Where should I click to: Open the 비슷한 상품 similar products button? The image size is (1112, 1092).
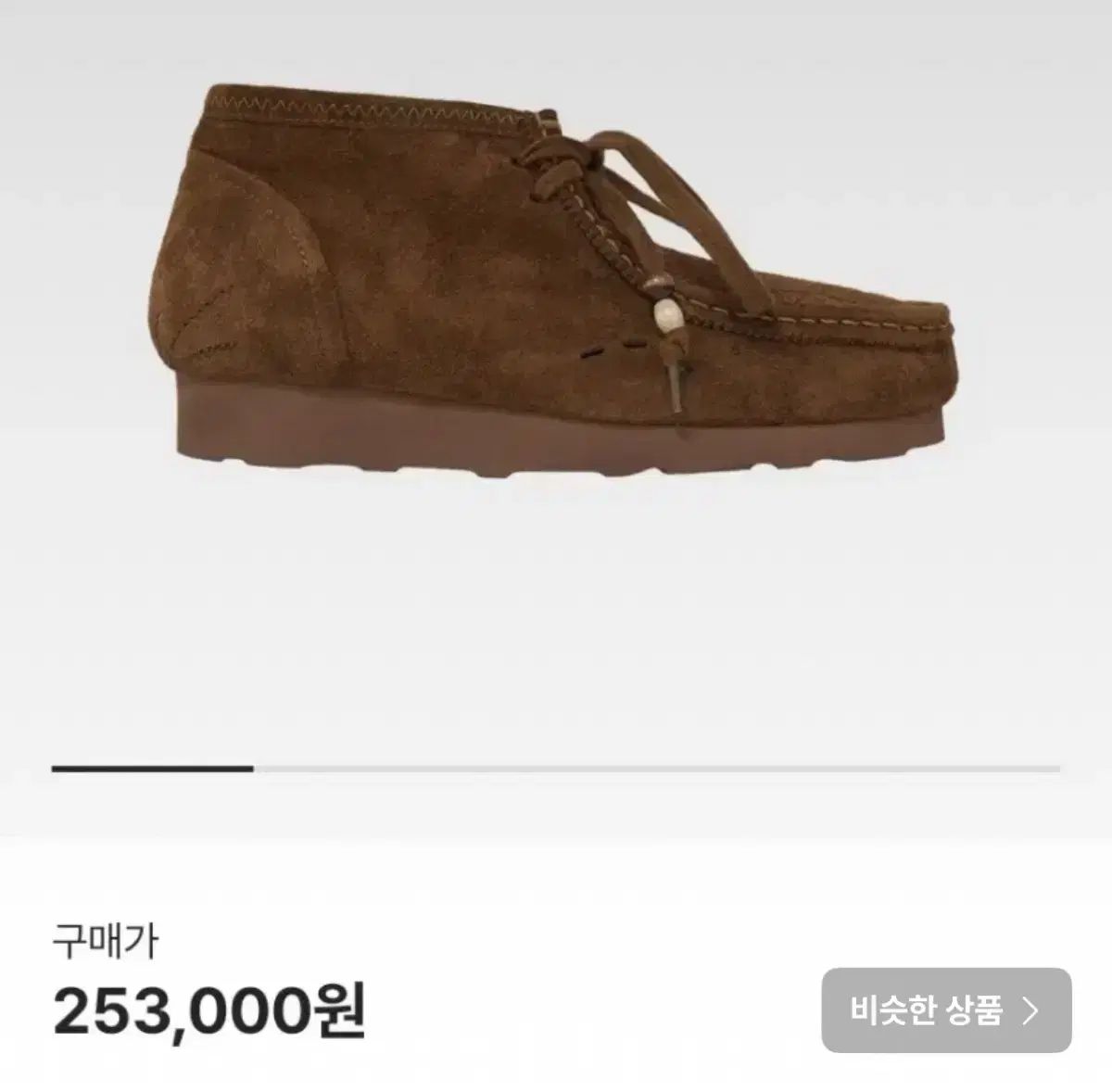(945, 1010)
